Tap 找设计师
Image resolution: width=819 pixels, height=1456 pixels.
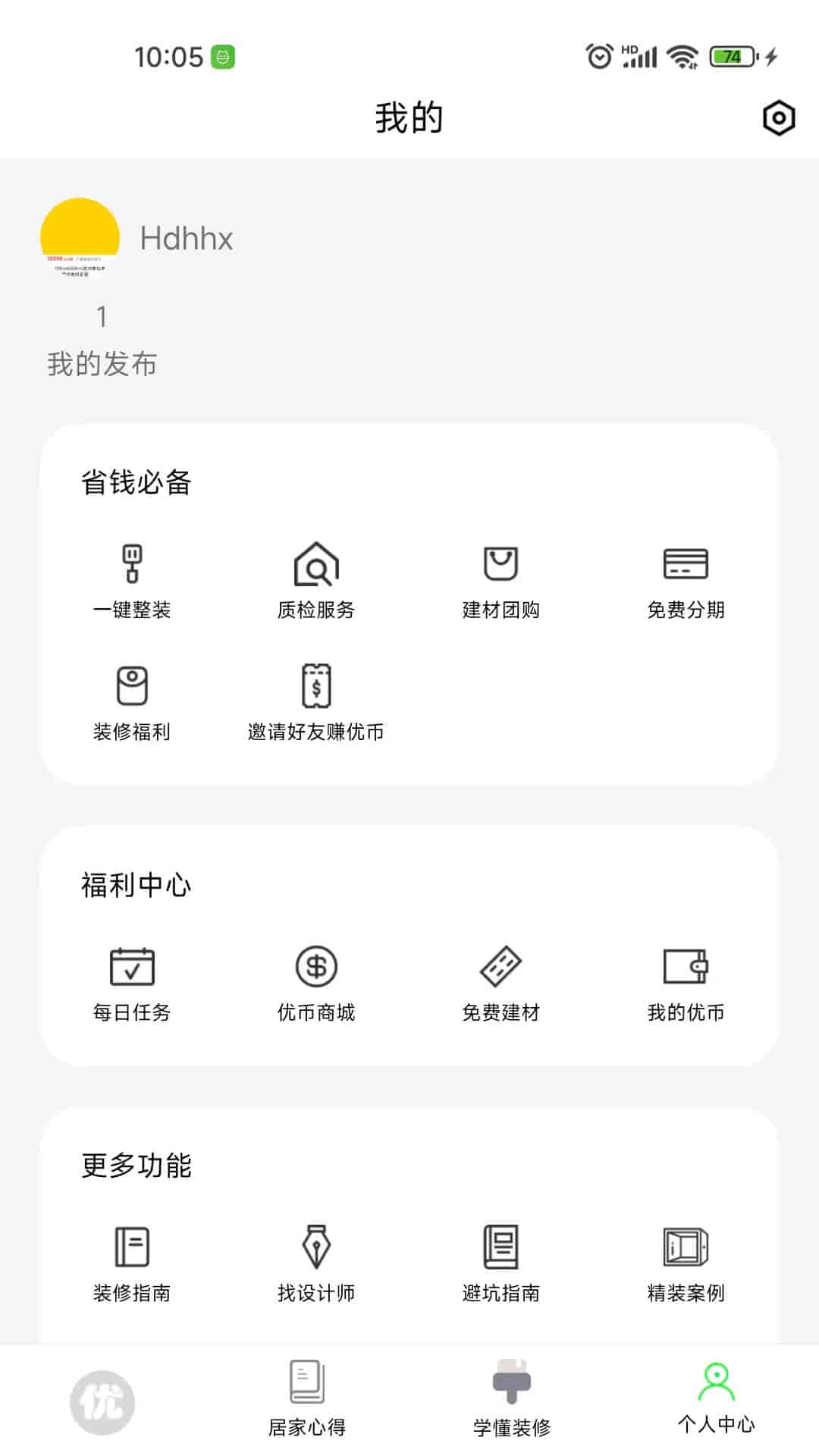point(316,1263)
